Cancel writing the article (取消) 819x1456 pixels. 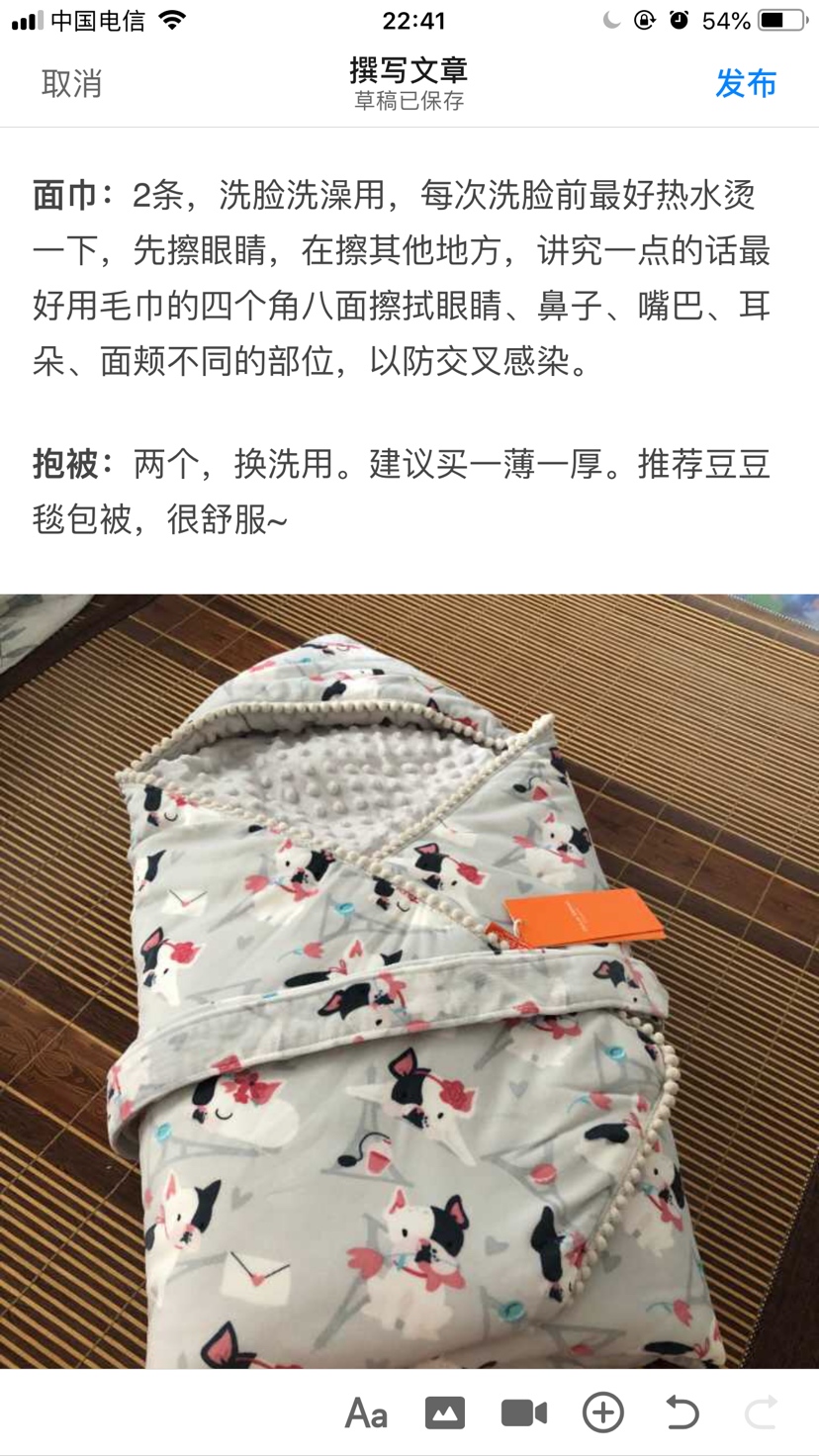click(x=71, y=84)
